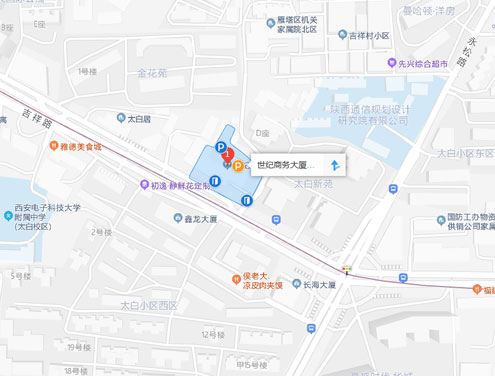Open the 先兴综合超市 supermarket marker
This screenshot has height=376, width=495.
tap(391, 63)
